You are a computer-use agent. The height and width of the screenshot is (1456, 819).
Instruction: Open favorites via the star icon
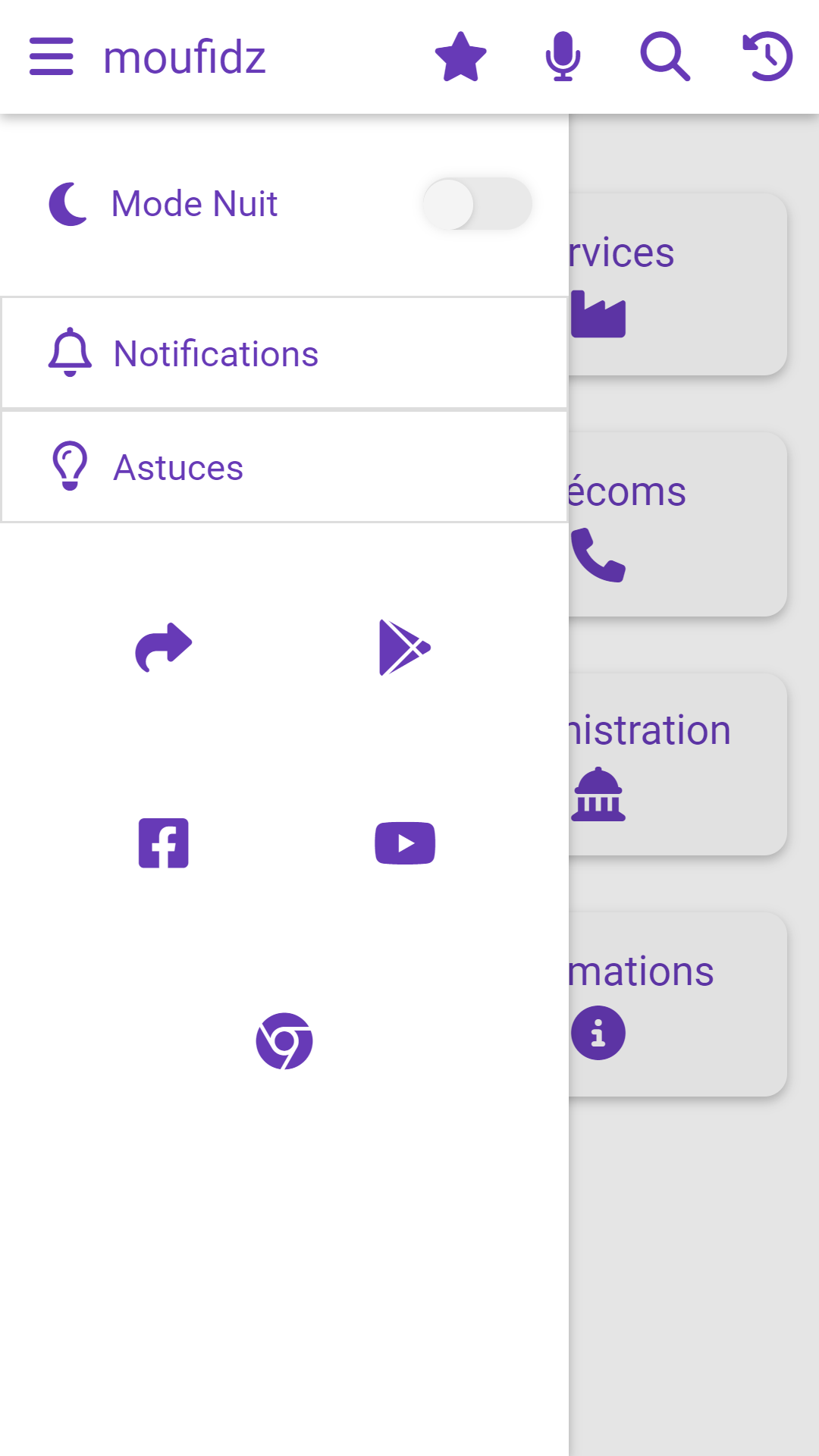click(x=460, y=57)
